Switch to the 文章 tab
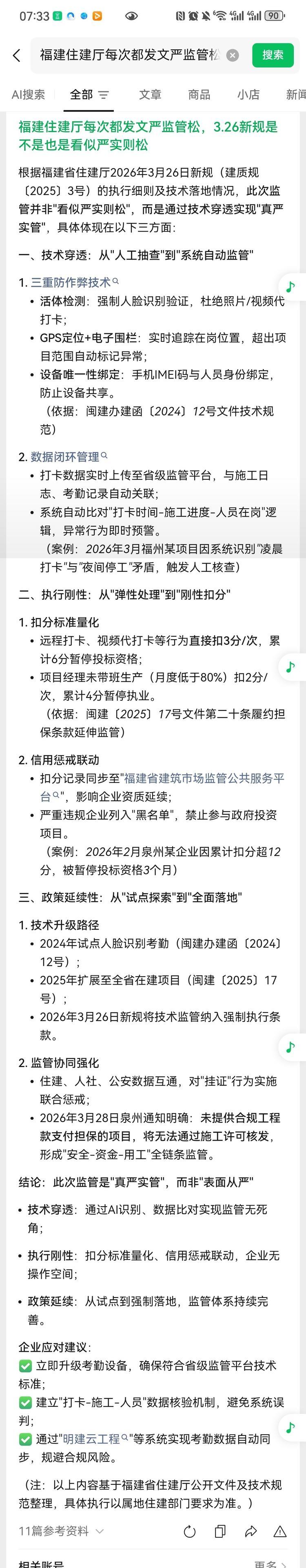 pos(150,94)
